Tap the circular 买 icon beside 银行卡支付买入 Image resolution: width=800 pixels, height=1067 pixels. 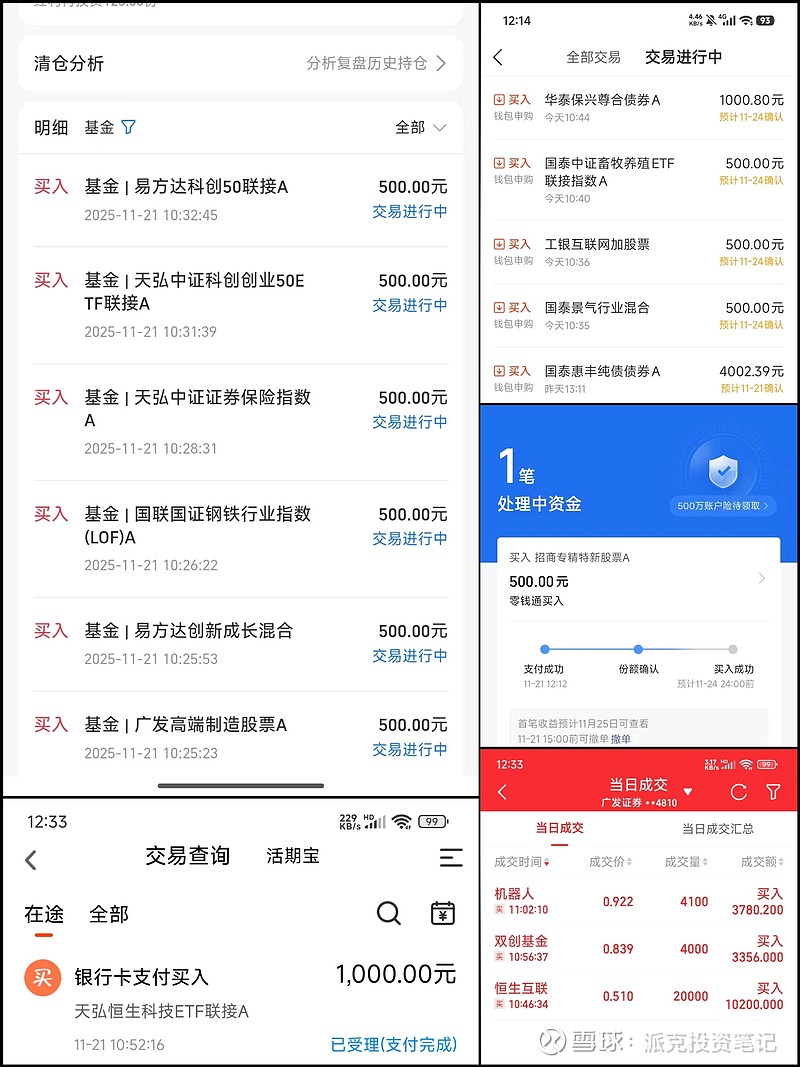(x=42, y=977)
